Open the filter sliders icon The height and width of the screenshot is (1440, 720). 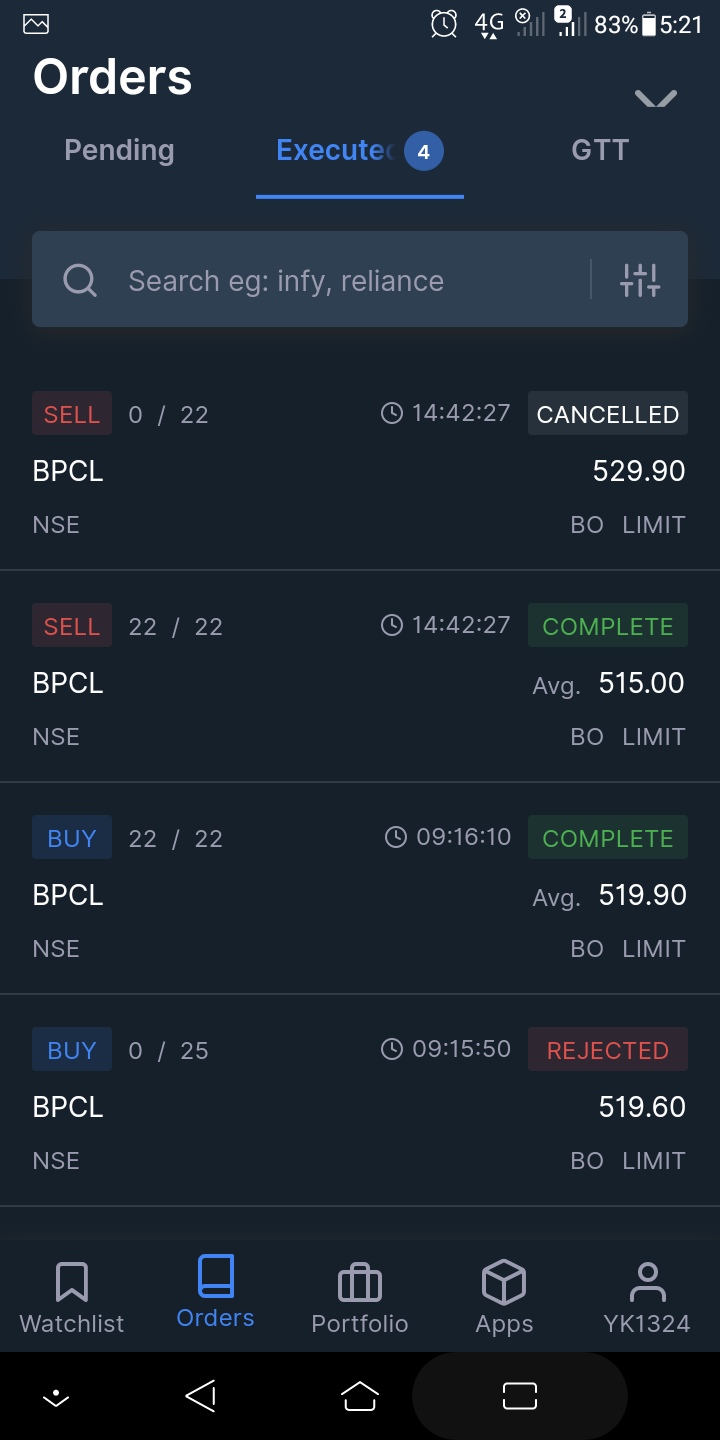click(x=640, y=280)
